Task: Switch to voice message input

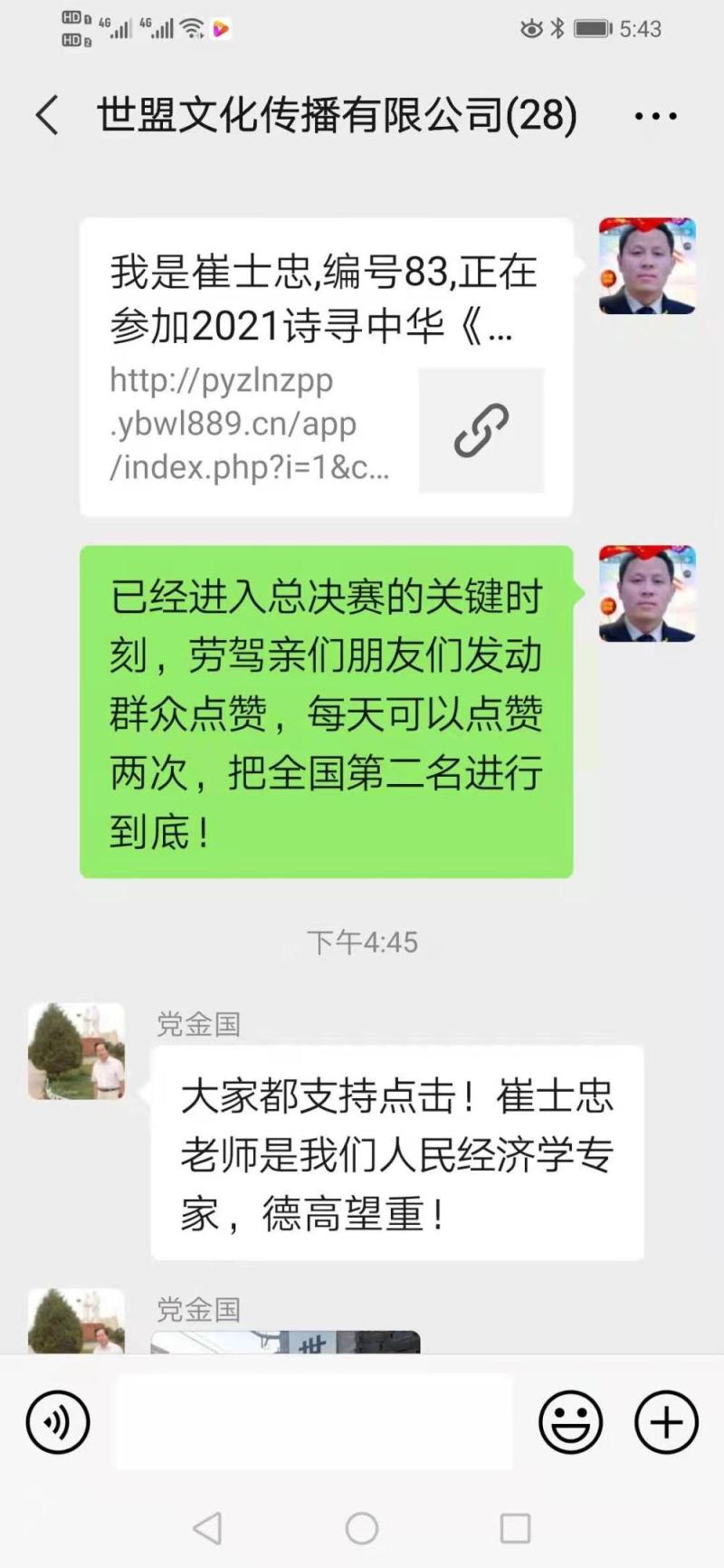Action: (58, 1422)
